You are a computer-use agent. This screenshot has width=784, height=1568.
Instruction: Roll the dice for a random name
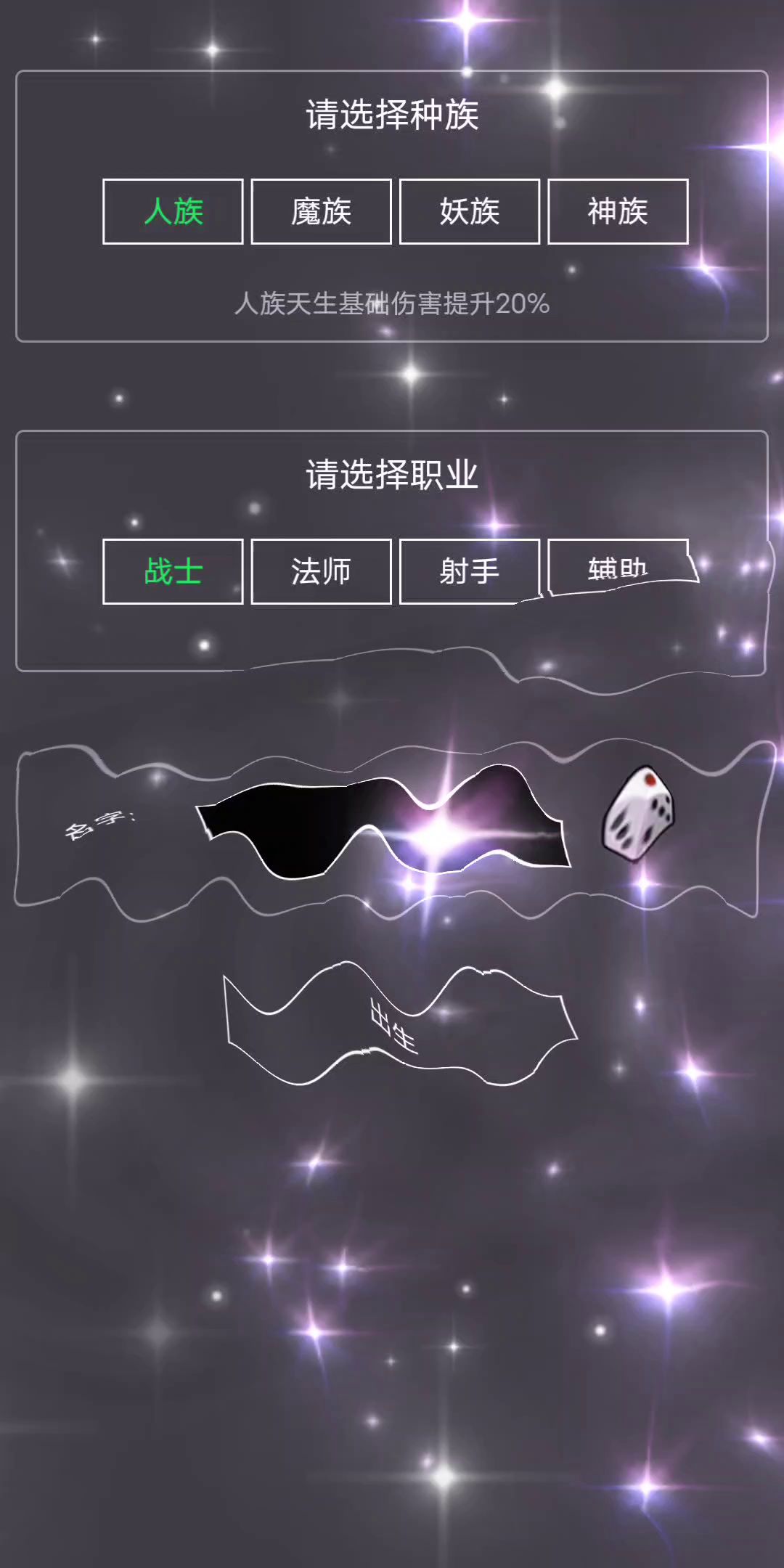(x=638, y=813)
